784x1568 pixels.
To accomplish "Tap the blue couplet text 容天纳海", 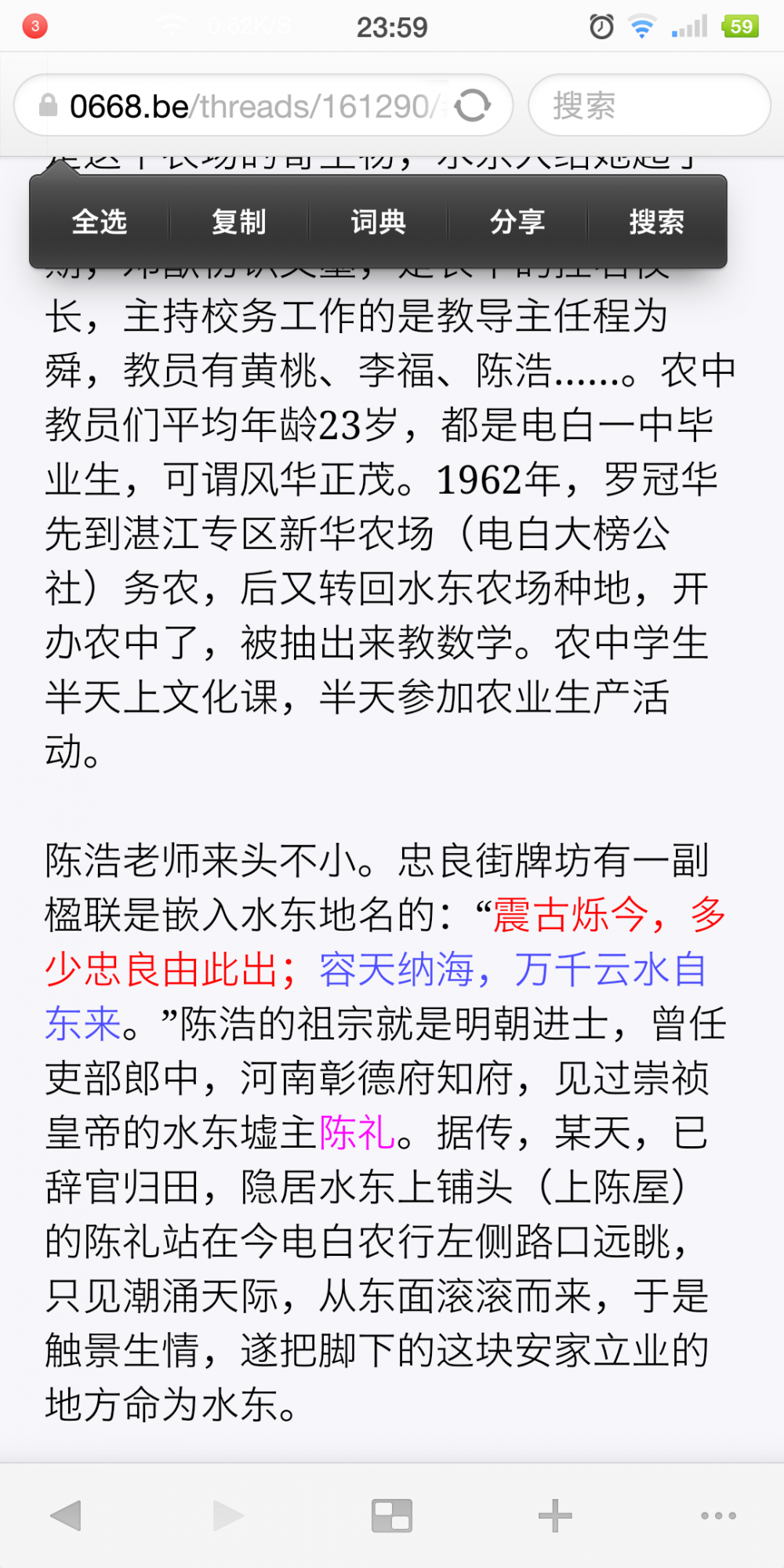I will [394, 971].
